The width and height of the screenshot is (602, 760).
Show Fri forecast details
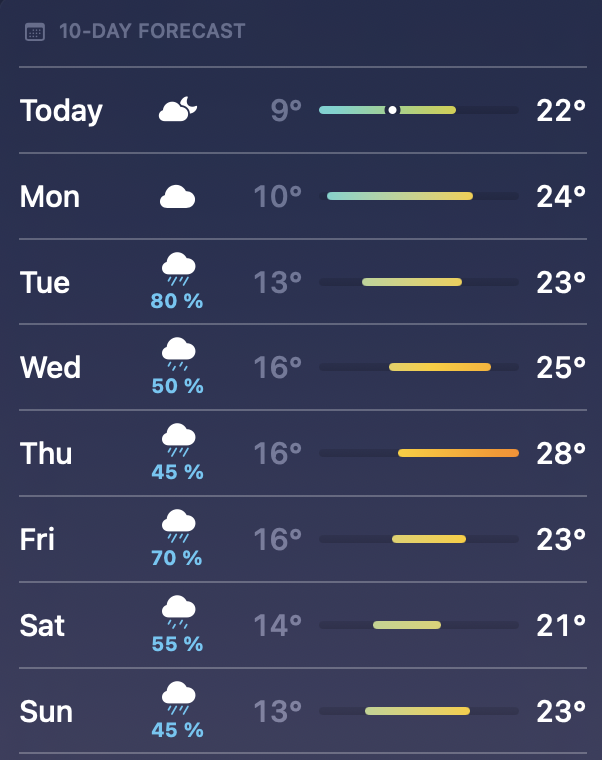click(303, 539)
